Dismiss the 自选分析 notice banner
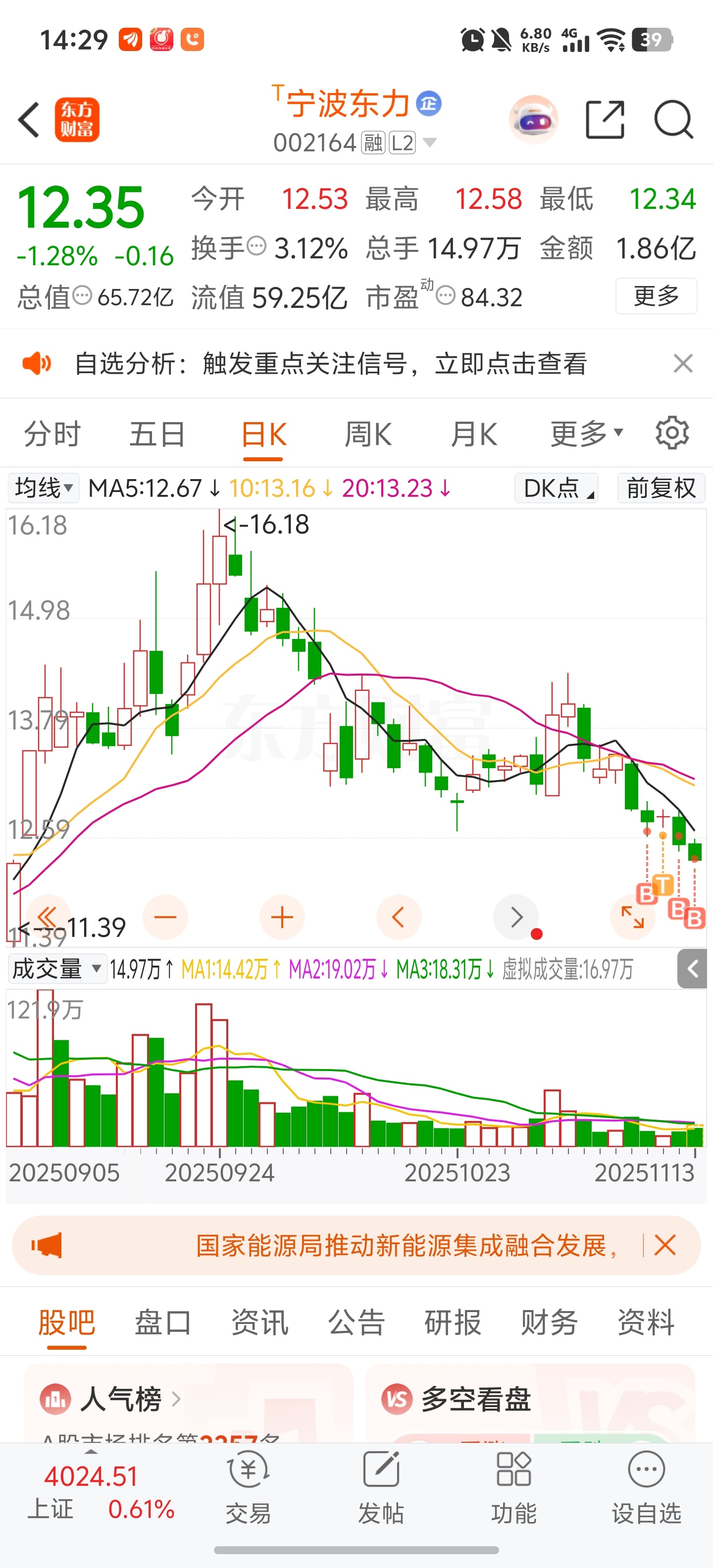The height and width of the screenshot is (1568, 713). click(683, 363)
